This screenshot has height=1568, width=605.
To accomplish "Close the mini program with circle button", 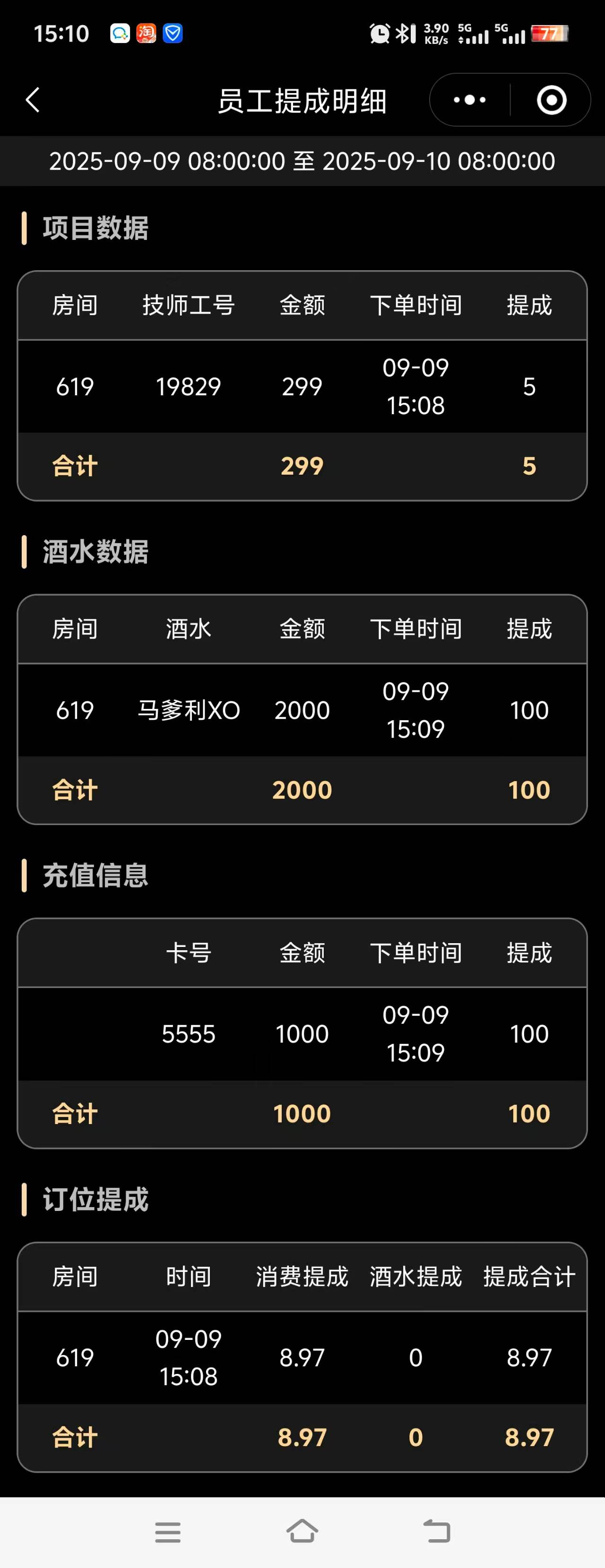I will pyautogui.click(x=552, y=100).
